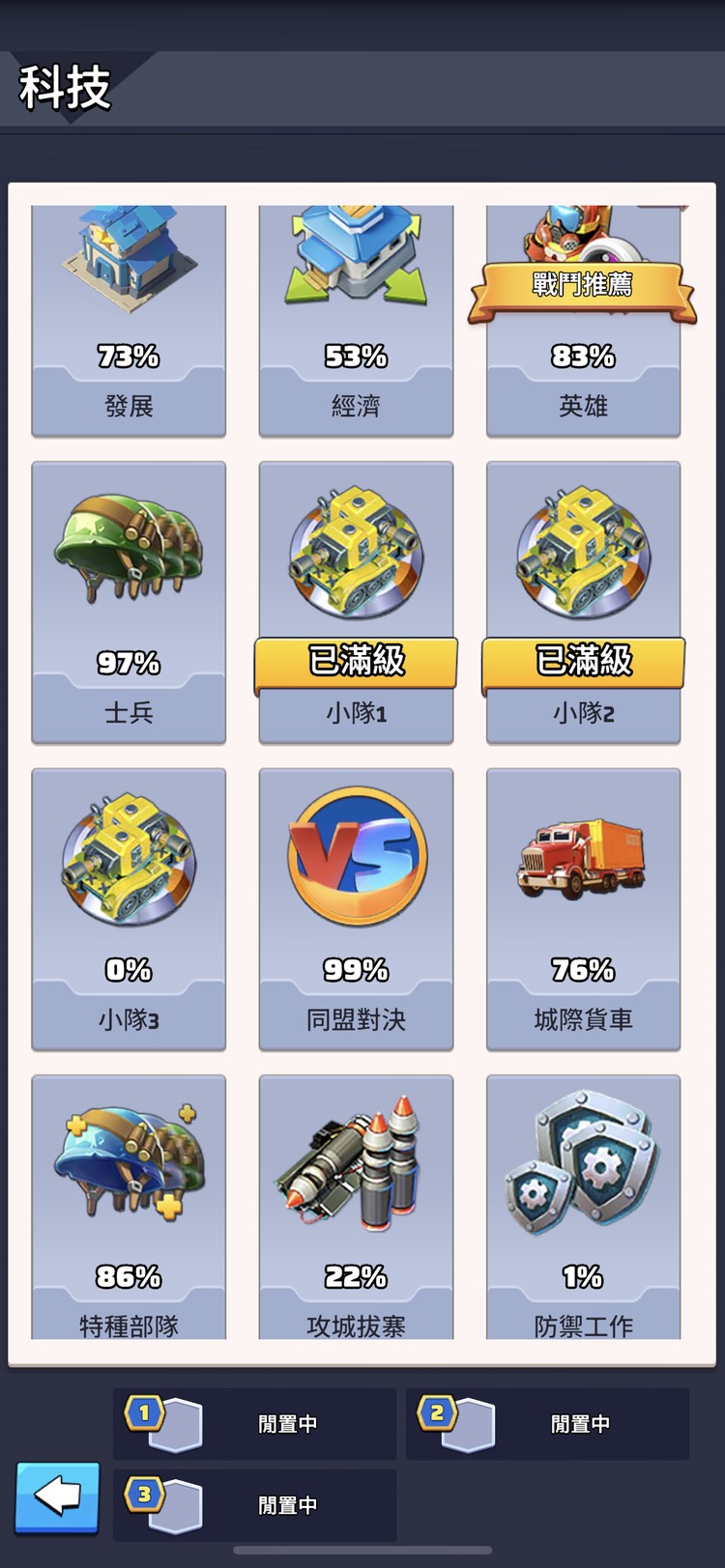Open the 小隊1 maxed-out card
The height and width of the screenshot is (1568, 725).
tap(356, 601)
